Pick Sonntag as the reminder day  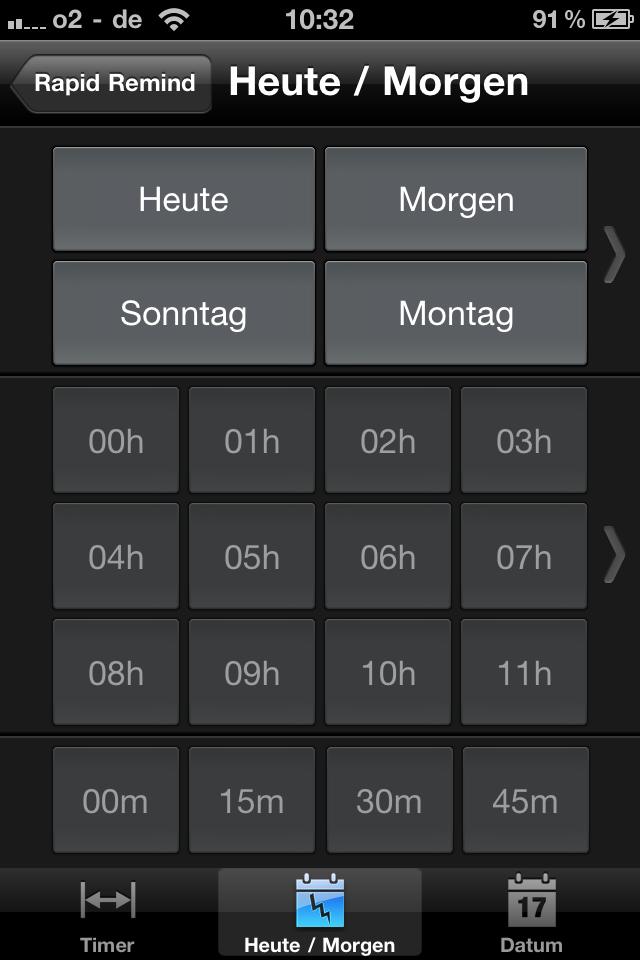(x=184, y=313)
